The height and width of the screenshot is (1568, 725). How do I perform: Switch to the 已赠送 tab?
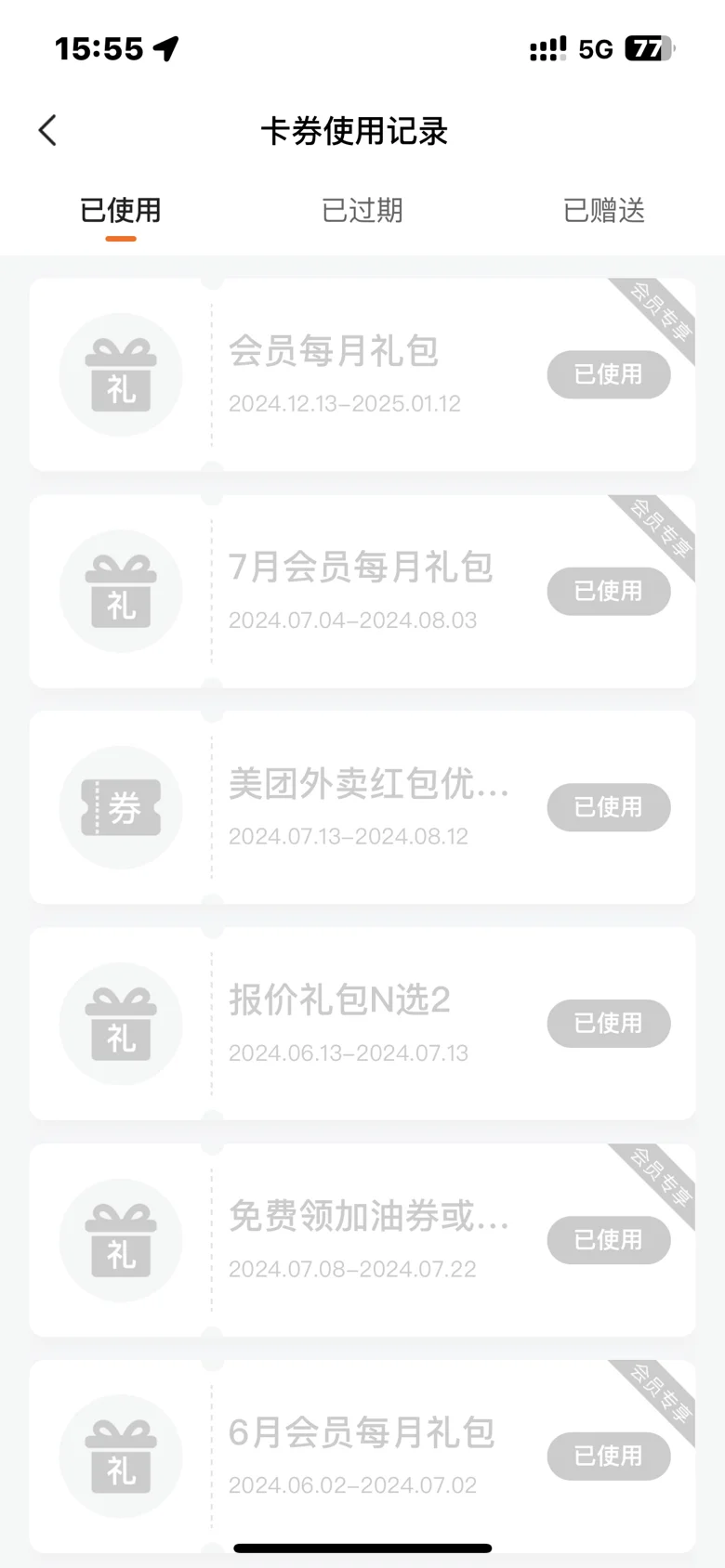(604, 211)
